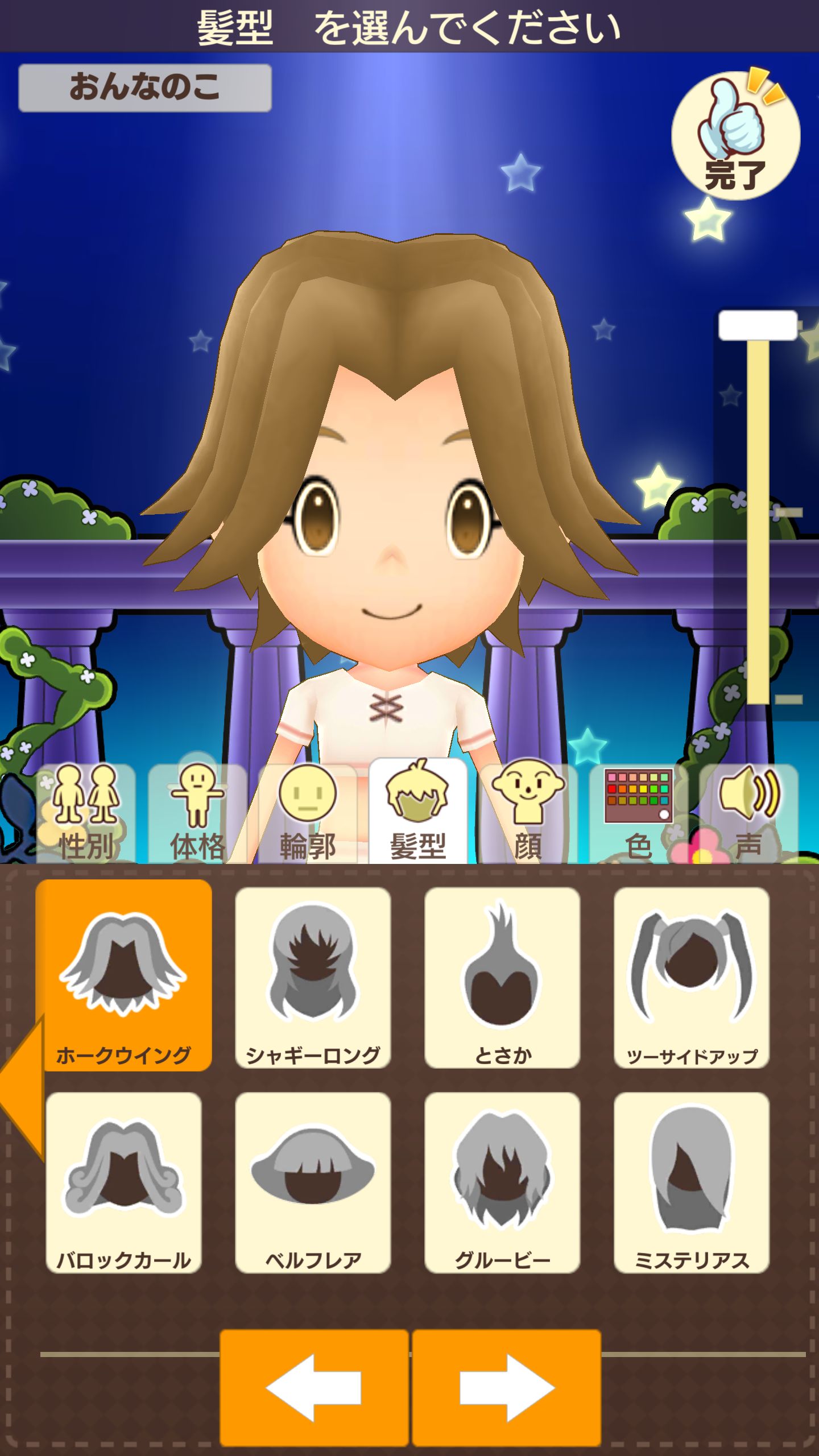Go to the 顔 tab
Screen dimensions: 819x1456
[x=528, y=813]
